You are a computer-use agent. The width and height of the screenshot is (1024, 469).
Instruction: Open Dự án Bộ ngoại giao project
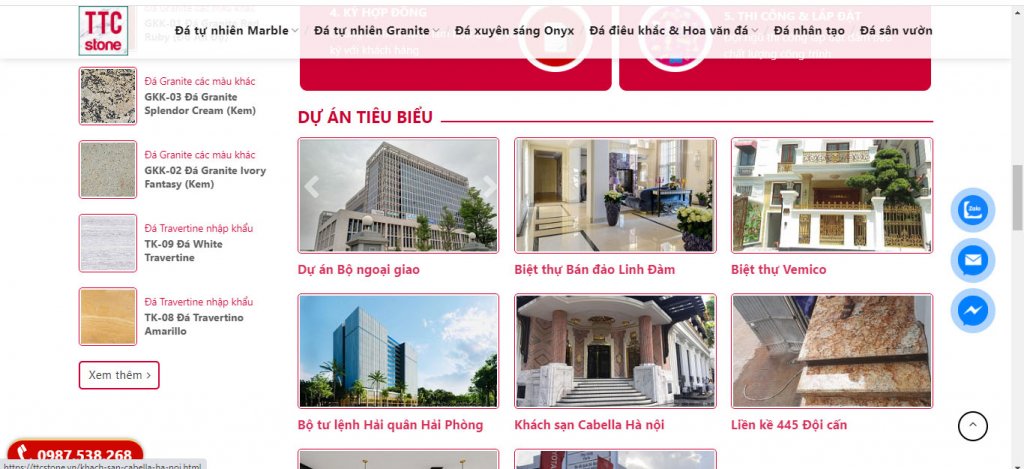pyautogui.click(x=358, y=269)
